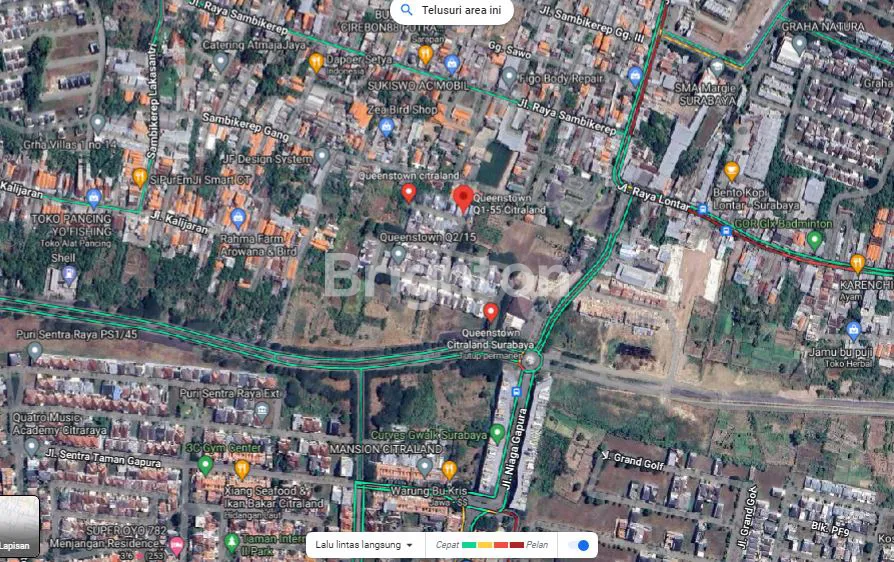Tap the Jamu bu puji shop pin
Image resolution: width=894 pixels, height=562 pixels.
pyautogui.click(x=853, y=330)
